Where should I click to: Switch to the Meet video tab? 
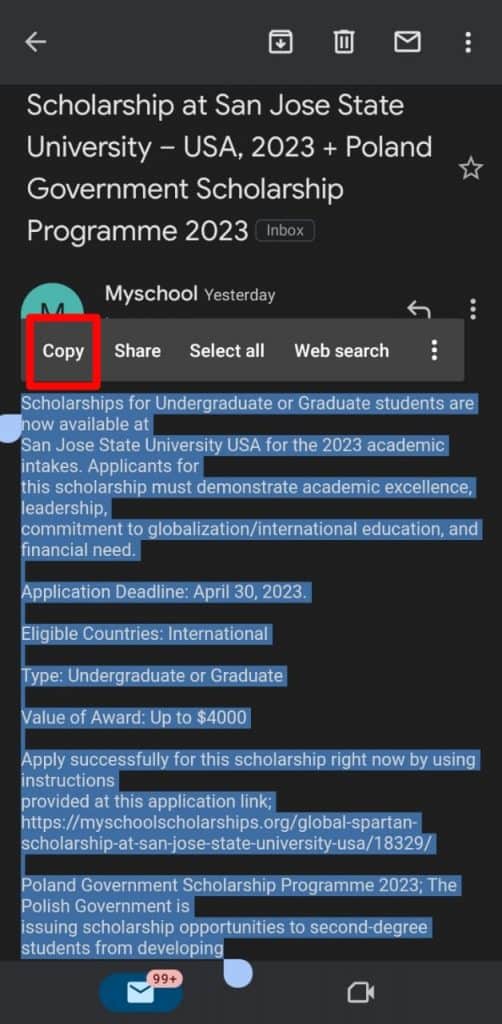[360, 993]
